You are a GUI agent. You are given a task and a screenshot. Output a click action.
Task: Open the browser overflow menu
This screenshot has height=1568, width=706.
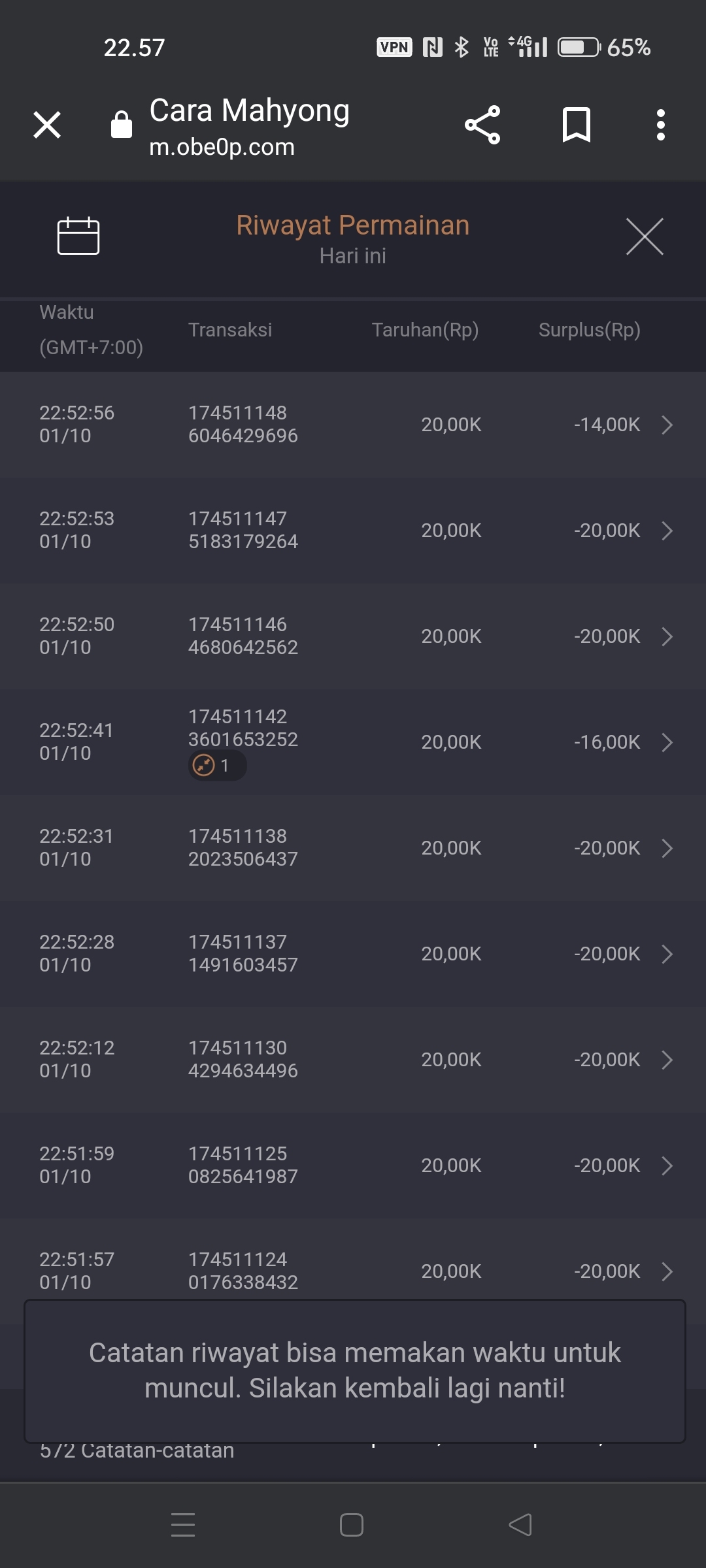(661, 125)
